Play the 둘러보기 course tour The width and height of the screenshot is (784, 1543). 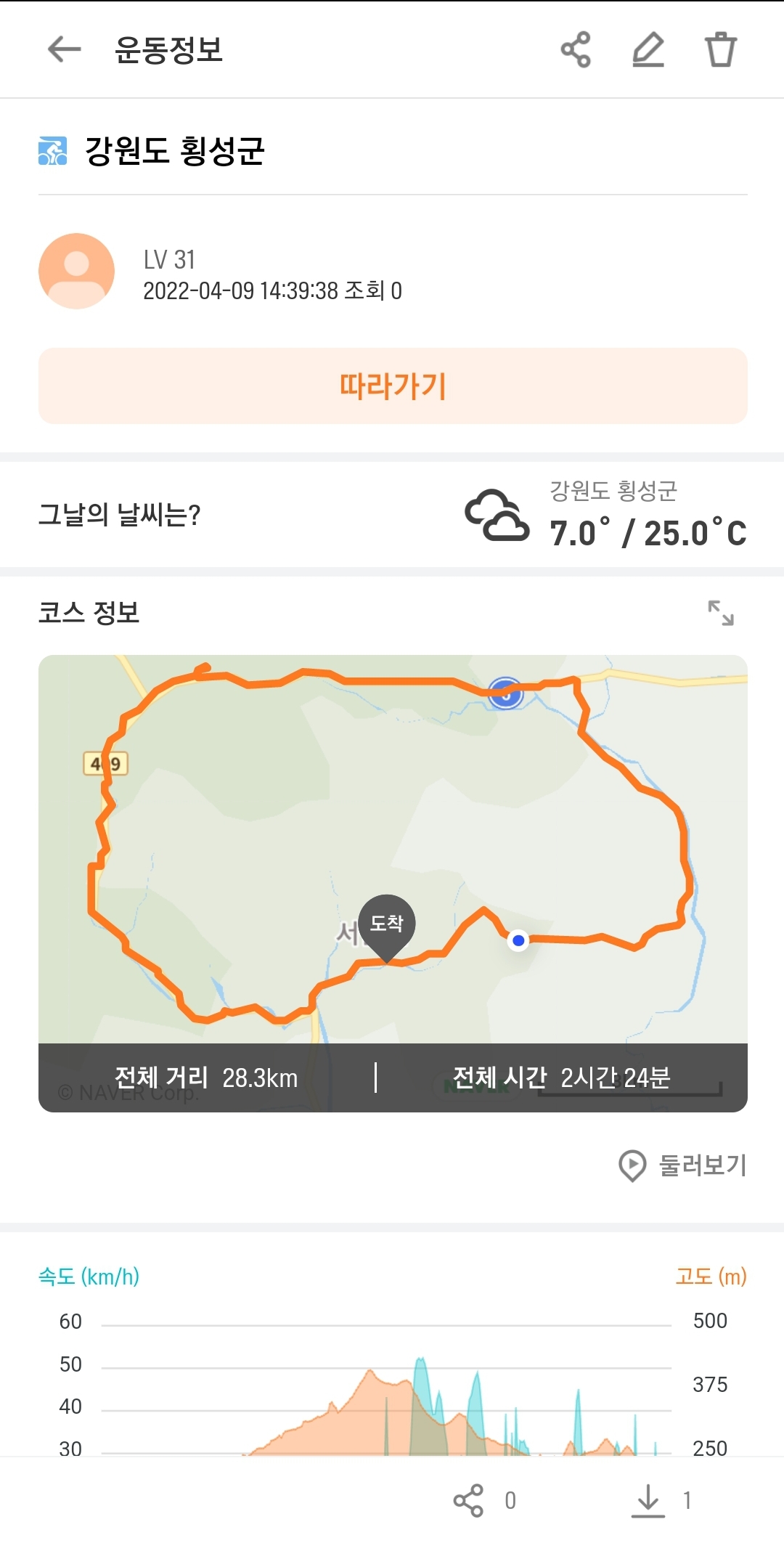click(x=682, y=1165)
